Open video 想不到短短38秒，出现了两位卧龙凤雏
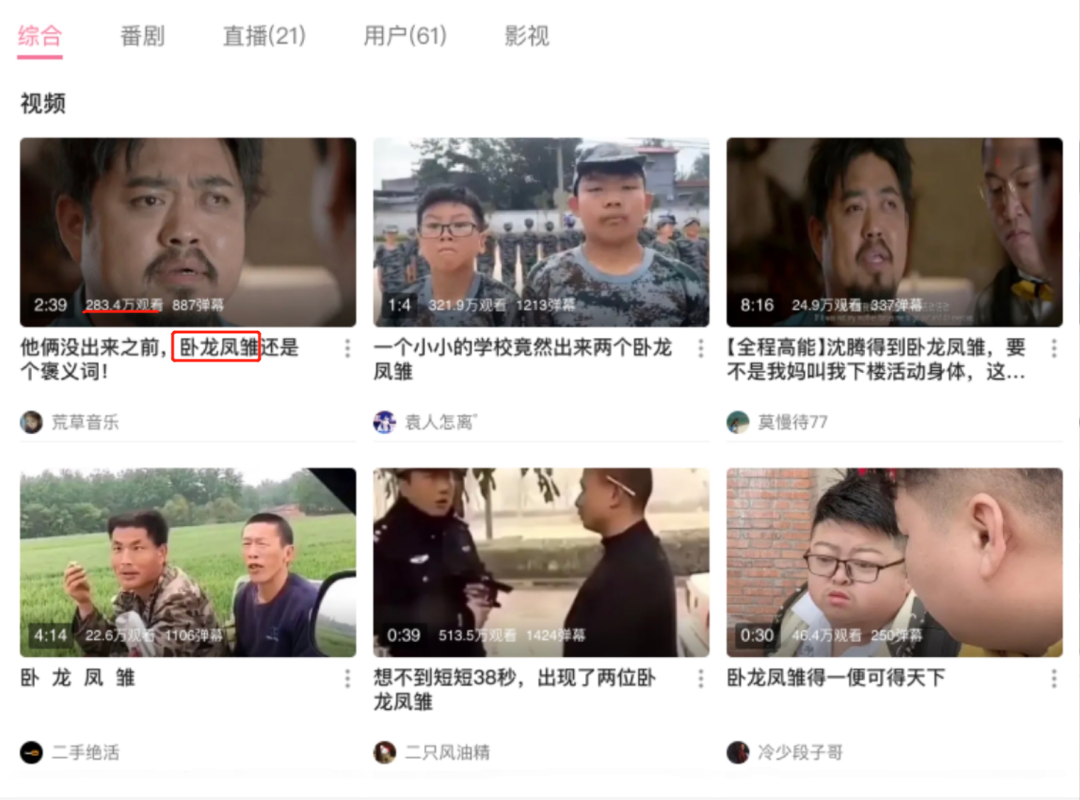Image resolution: width=1080 pixels, height=800 pixels. 541,562
